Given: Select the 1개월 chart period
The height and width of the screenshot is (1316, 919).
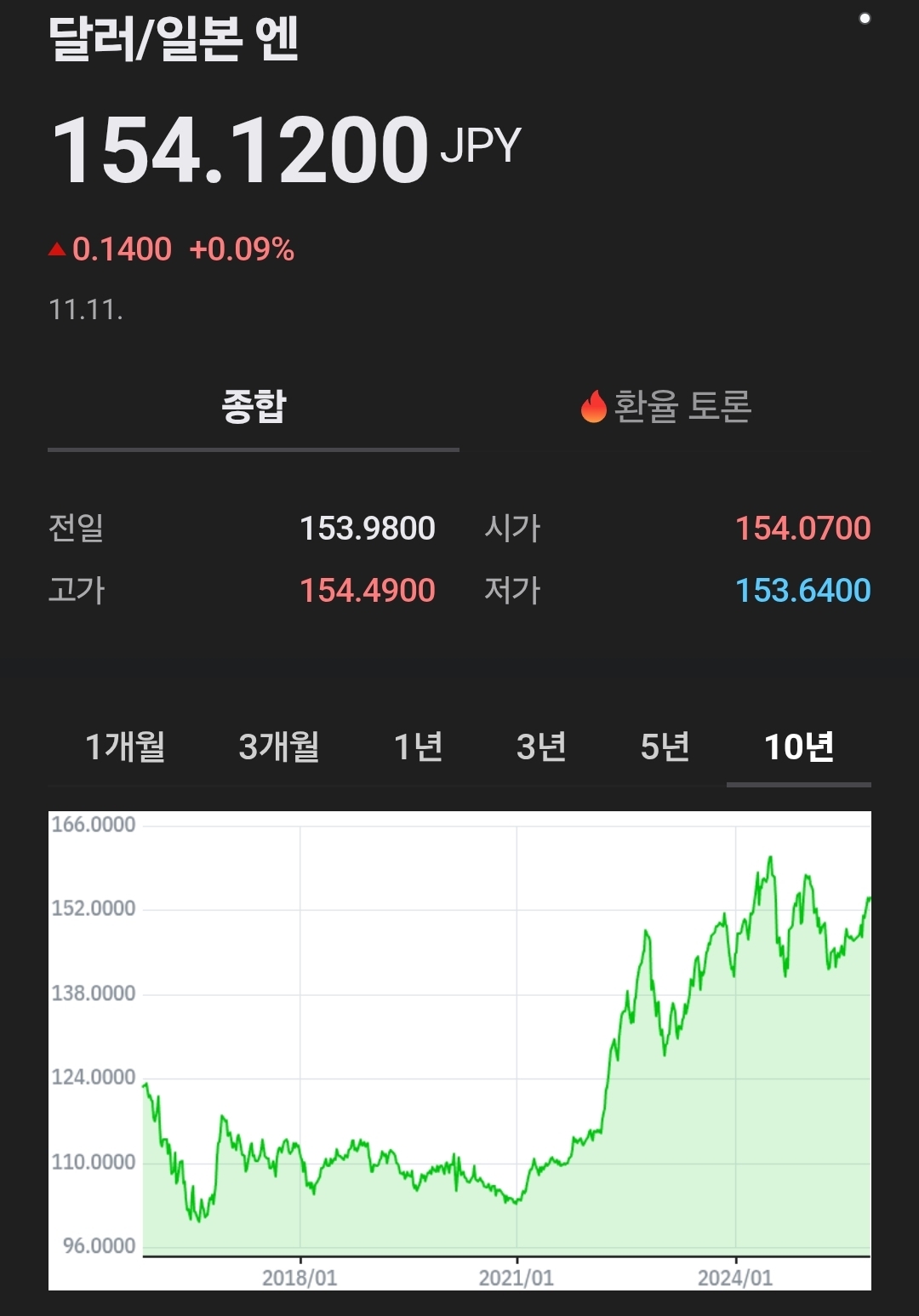Looking at the screenshot, I should coord(125,747).
